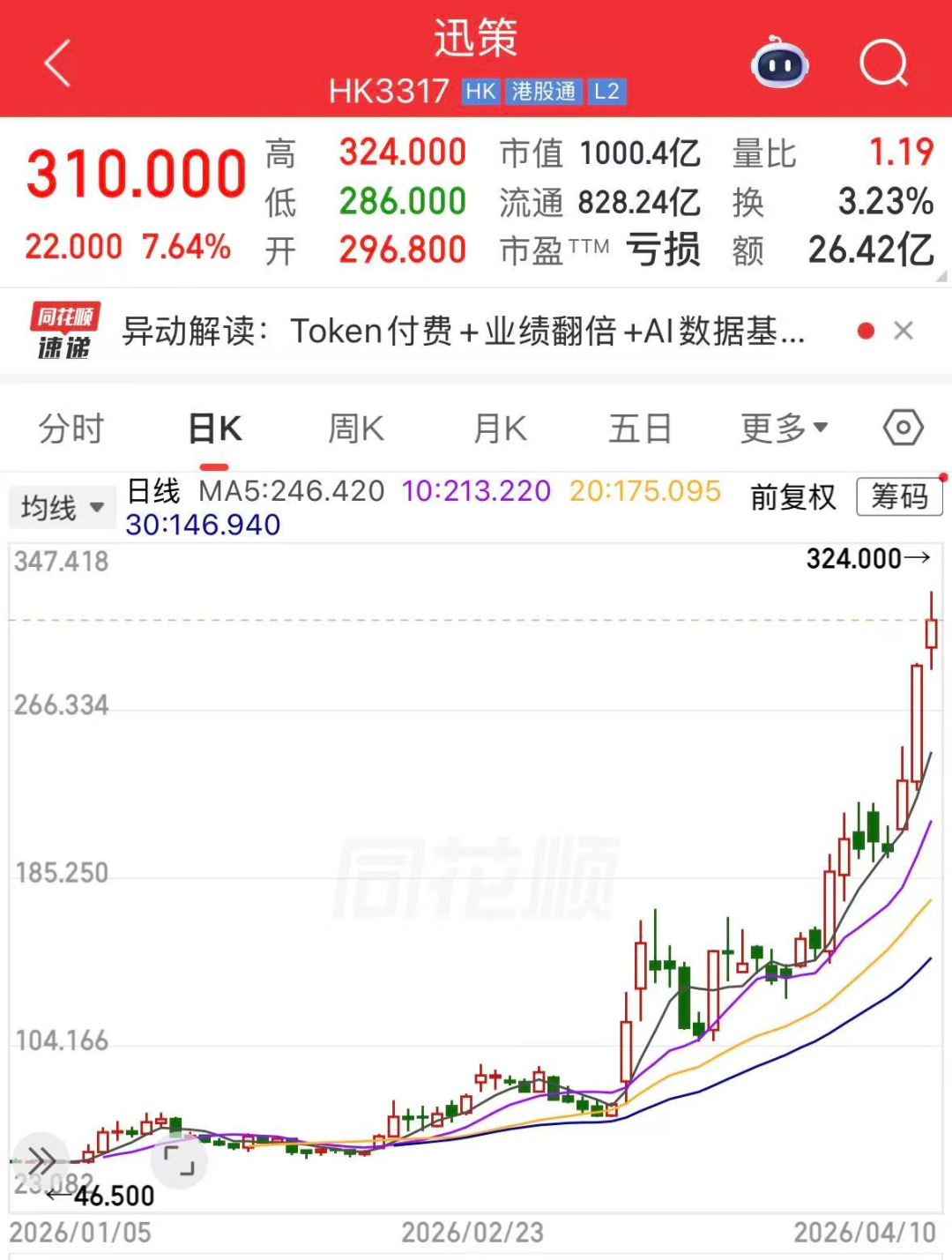This screenshot has width=952, height=1260.
Task: Switch to the 月K tab
Action: [500, 429]
